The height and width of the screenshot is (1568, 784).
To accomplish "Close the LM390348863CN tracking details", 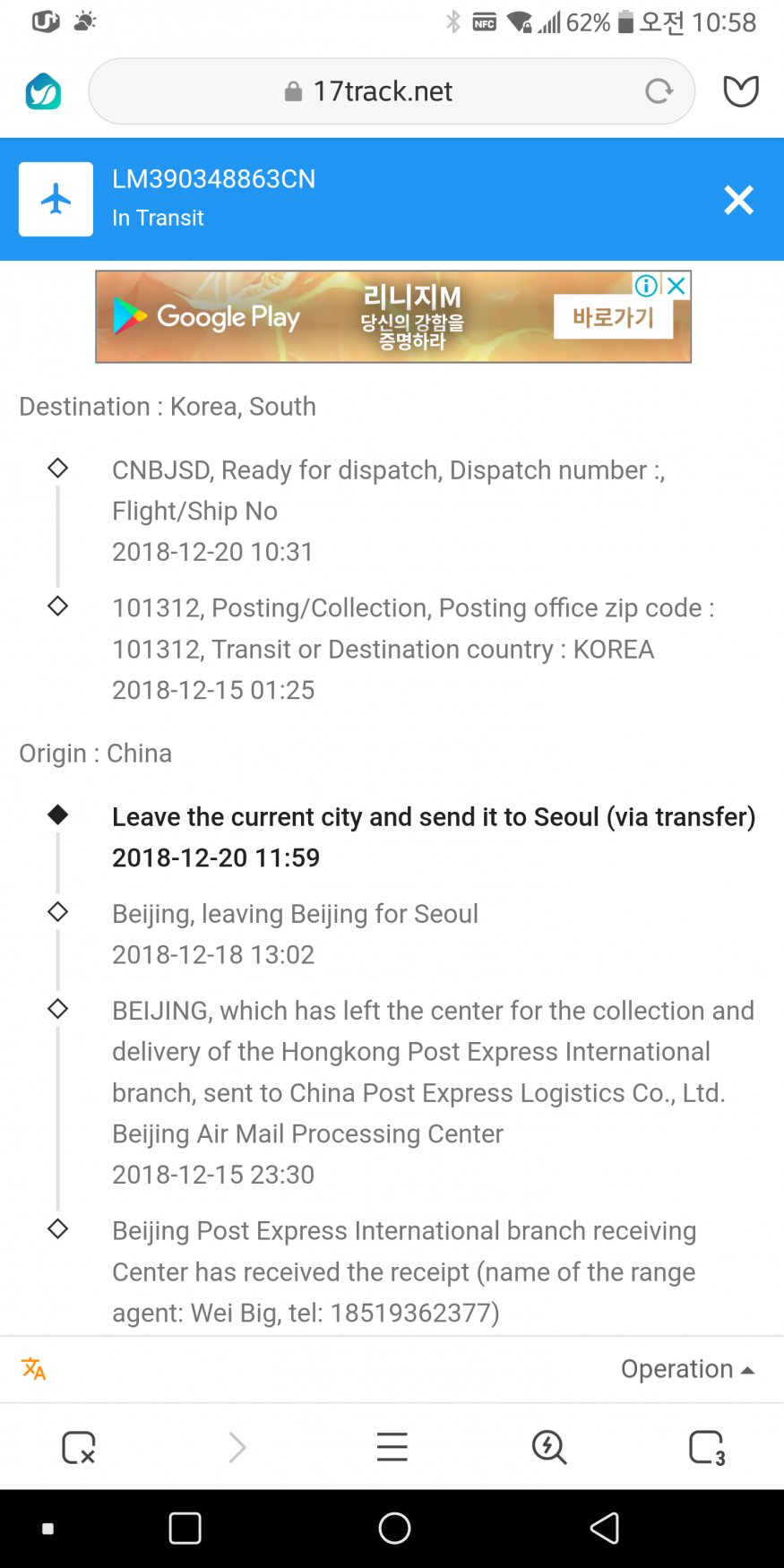I will (x=738, y=200).
